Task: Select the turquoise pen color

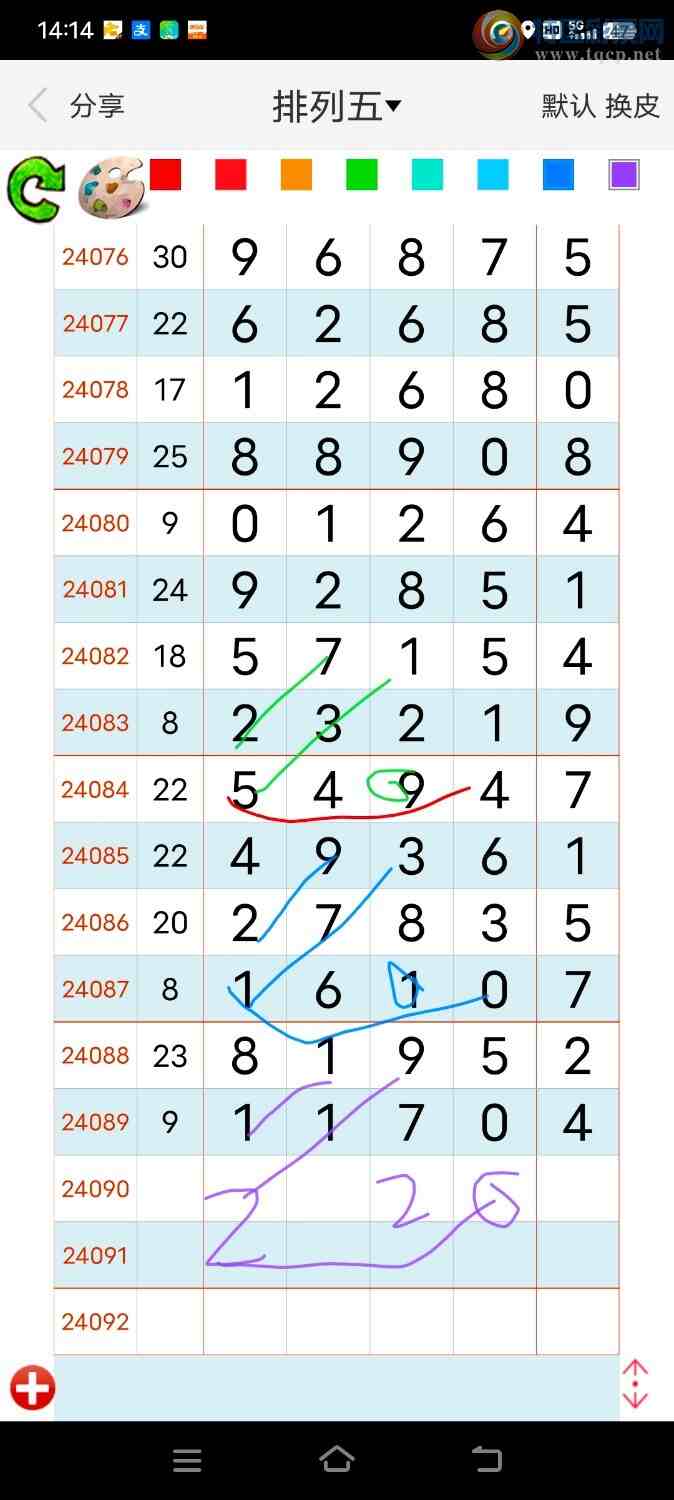Action: pyautogui.click(x=427, y=175)
